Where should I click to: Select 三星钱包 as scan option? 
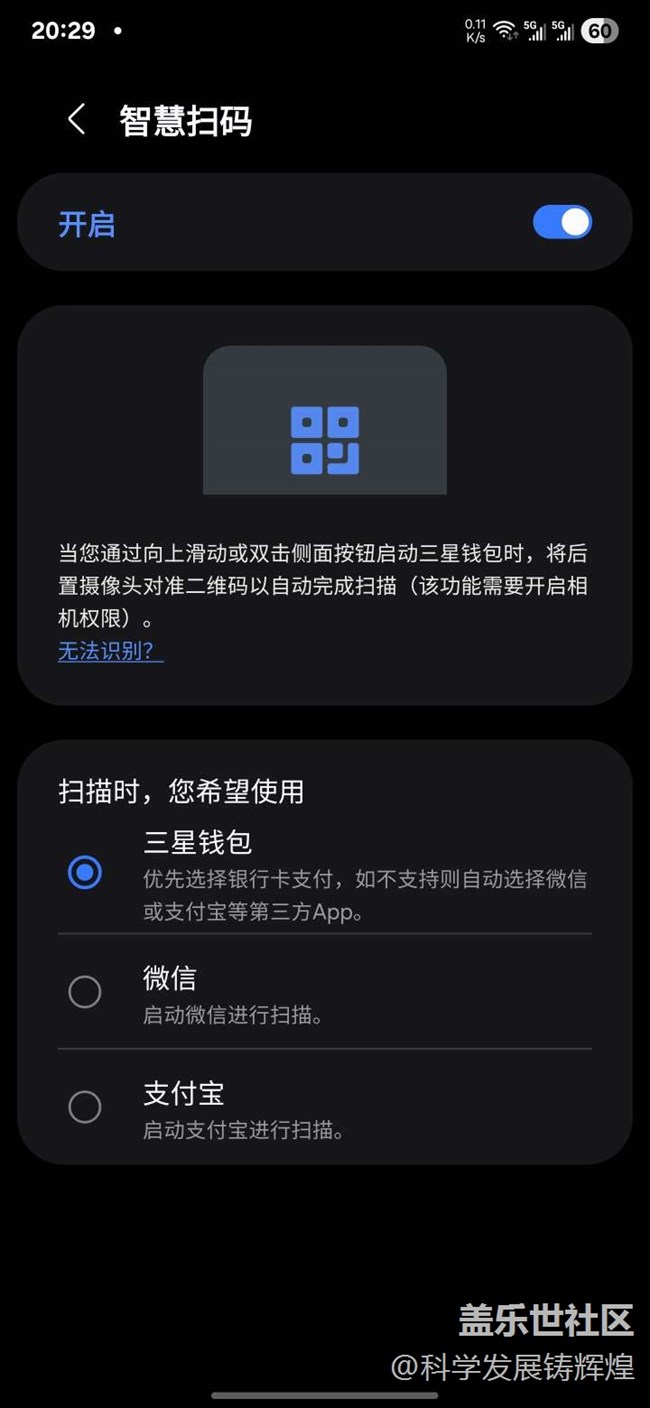pos(85,873)
